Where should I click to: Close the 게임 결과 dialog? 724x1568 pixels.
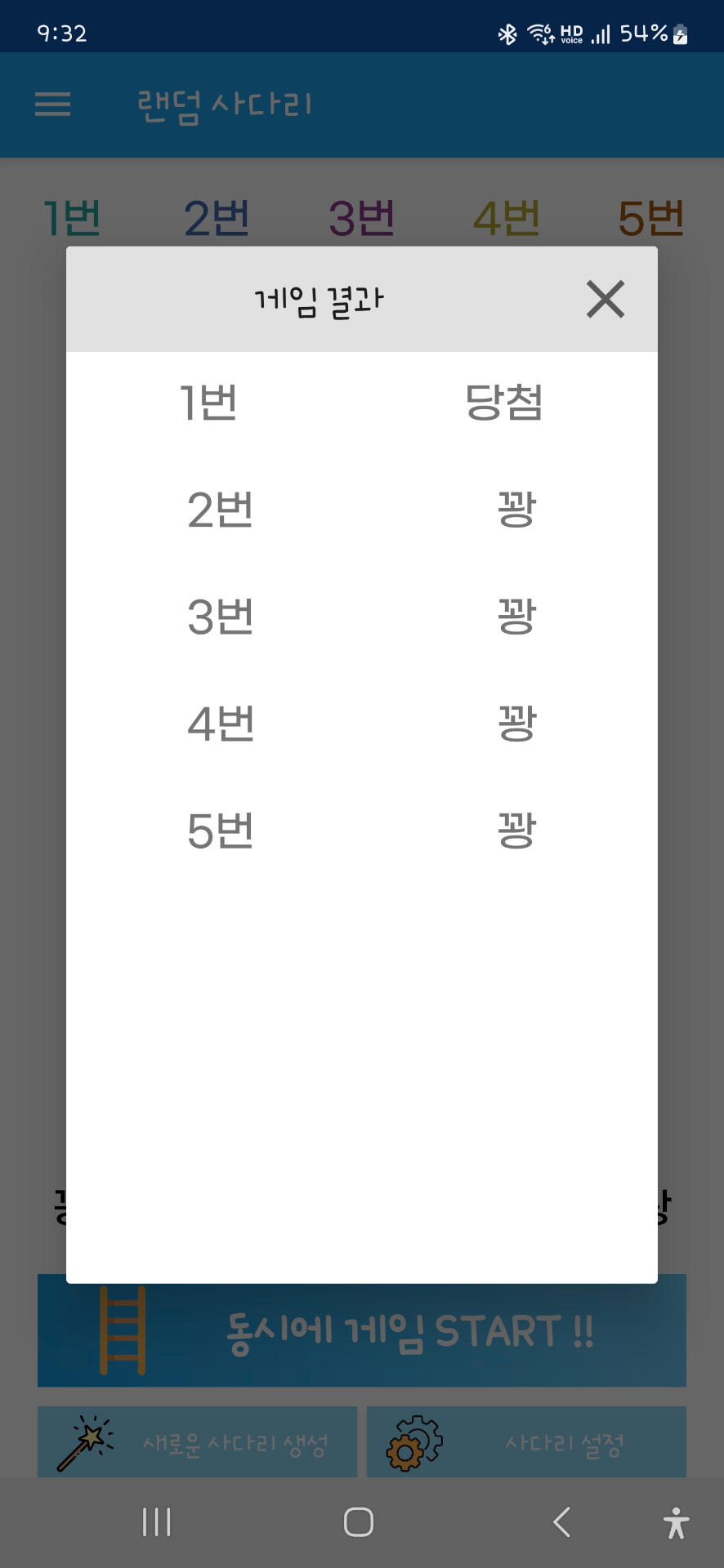point(605,299)
